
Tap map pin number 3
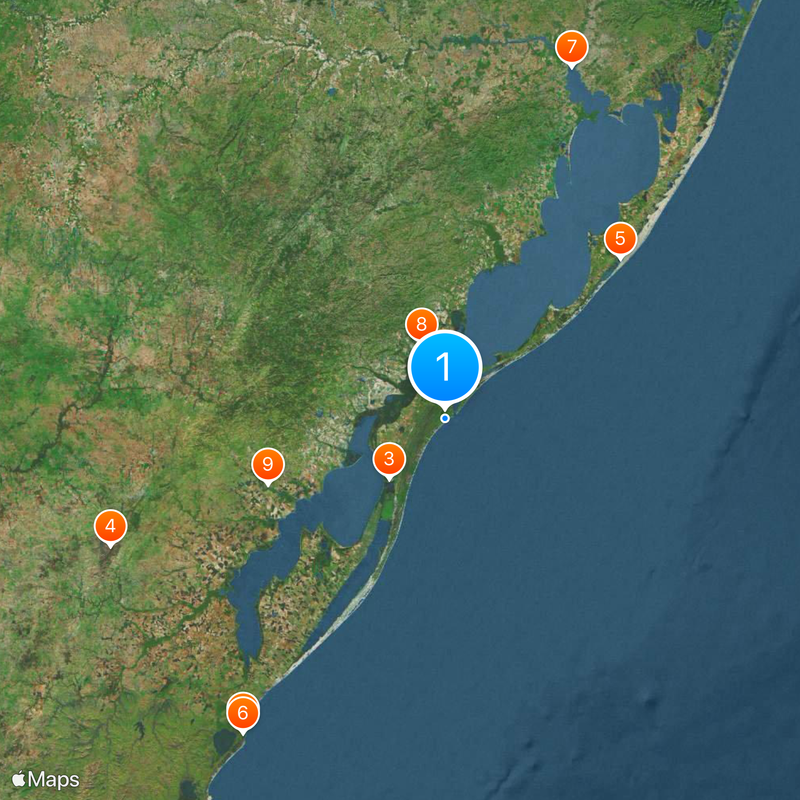coord(389,460)
